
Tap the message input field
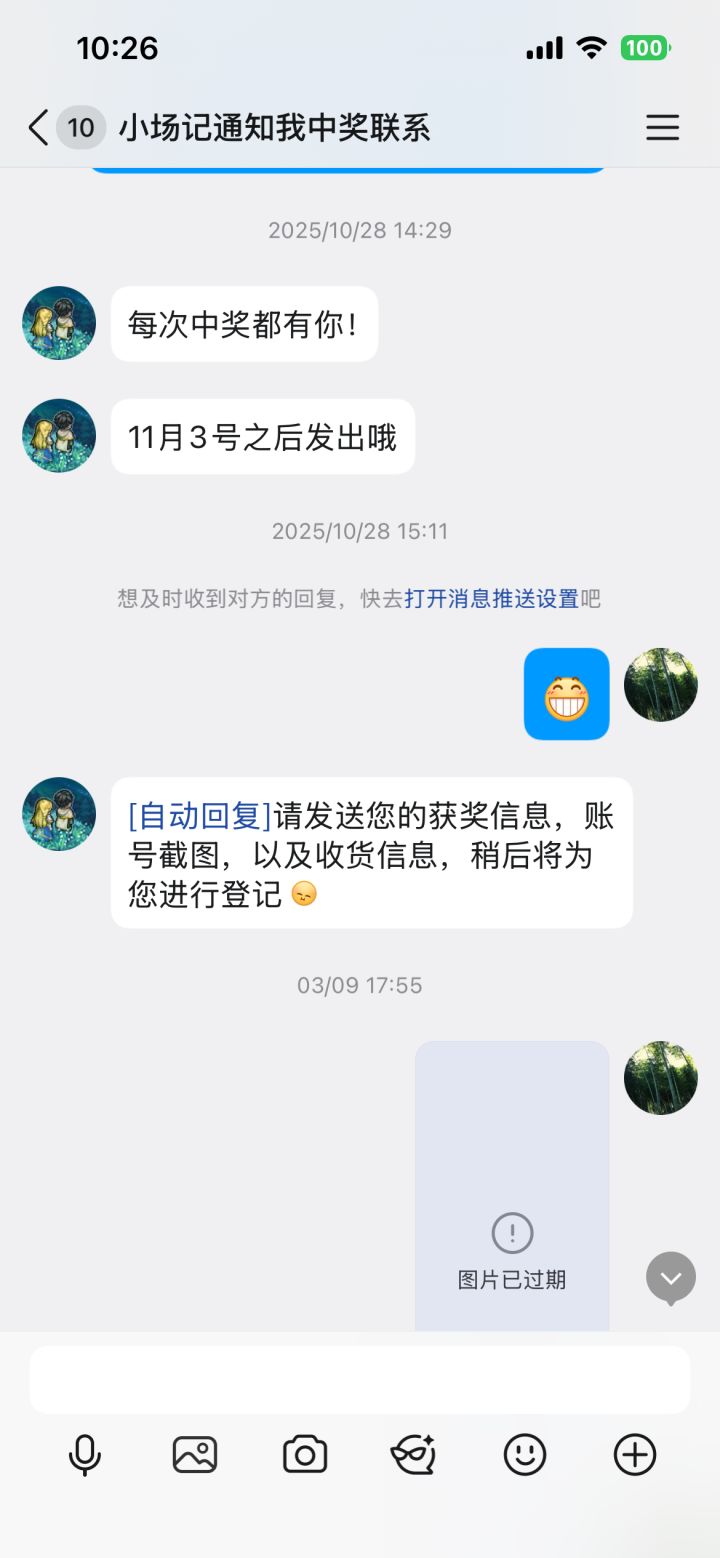[x=360, y=1379]
